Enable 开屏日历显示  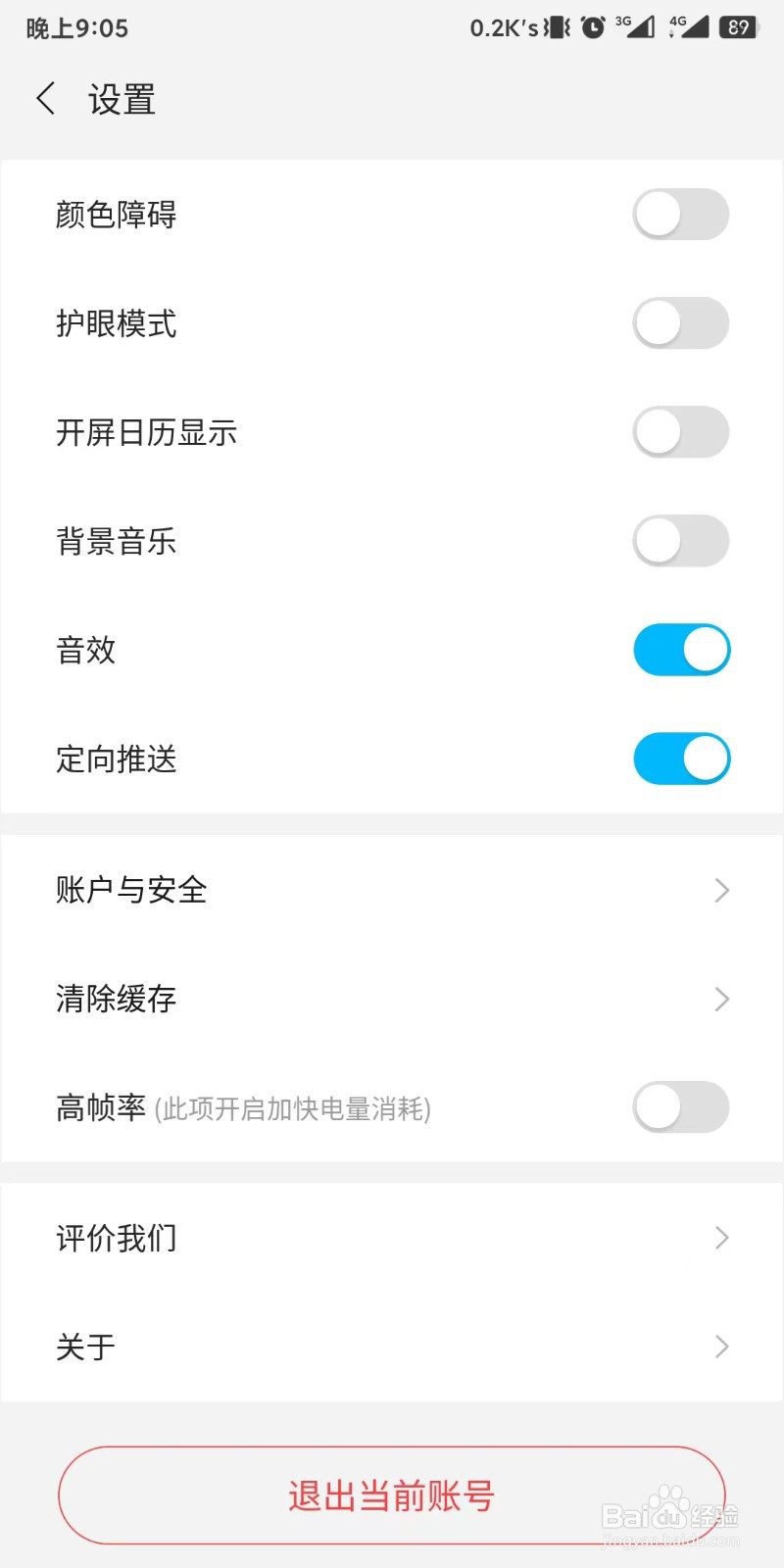pyautogui.click(x=681, y=431)
